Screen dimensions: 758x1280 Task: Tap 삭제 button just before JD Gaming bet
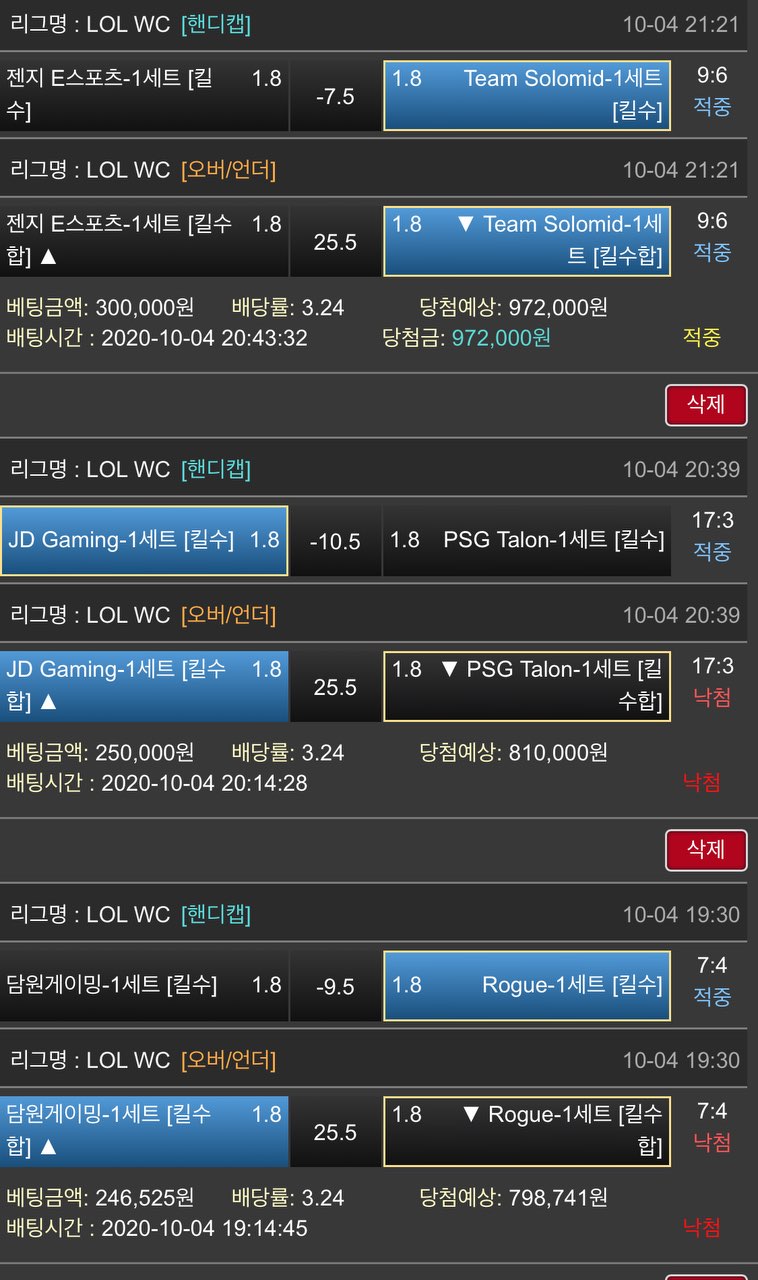pyautogui.click(x=706, y=405)
